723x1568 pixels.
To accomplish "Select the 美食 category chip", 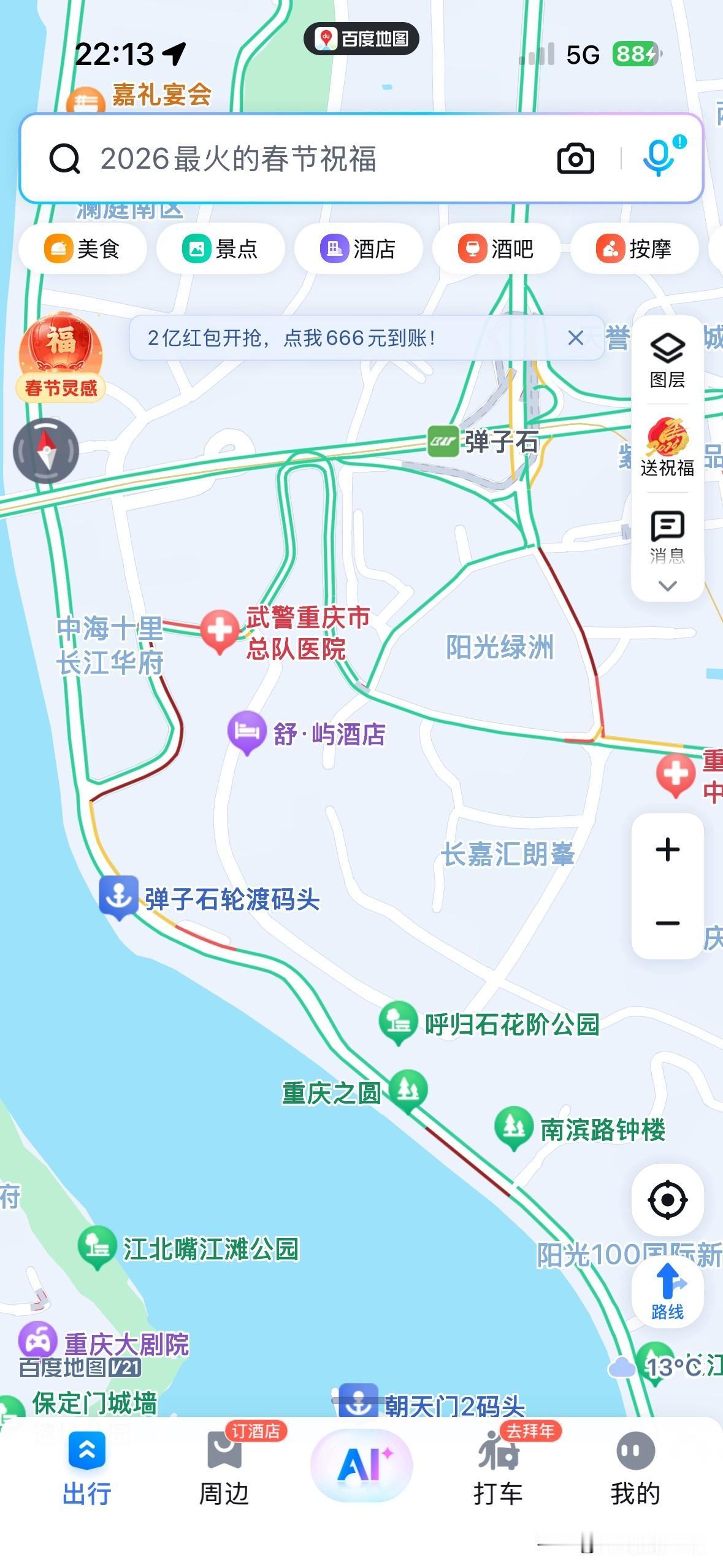I will [x=83, y=249].
